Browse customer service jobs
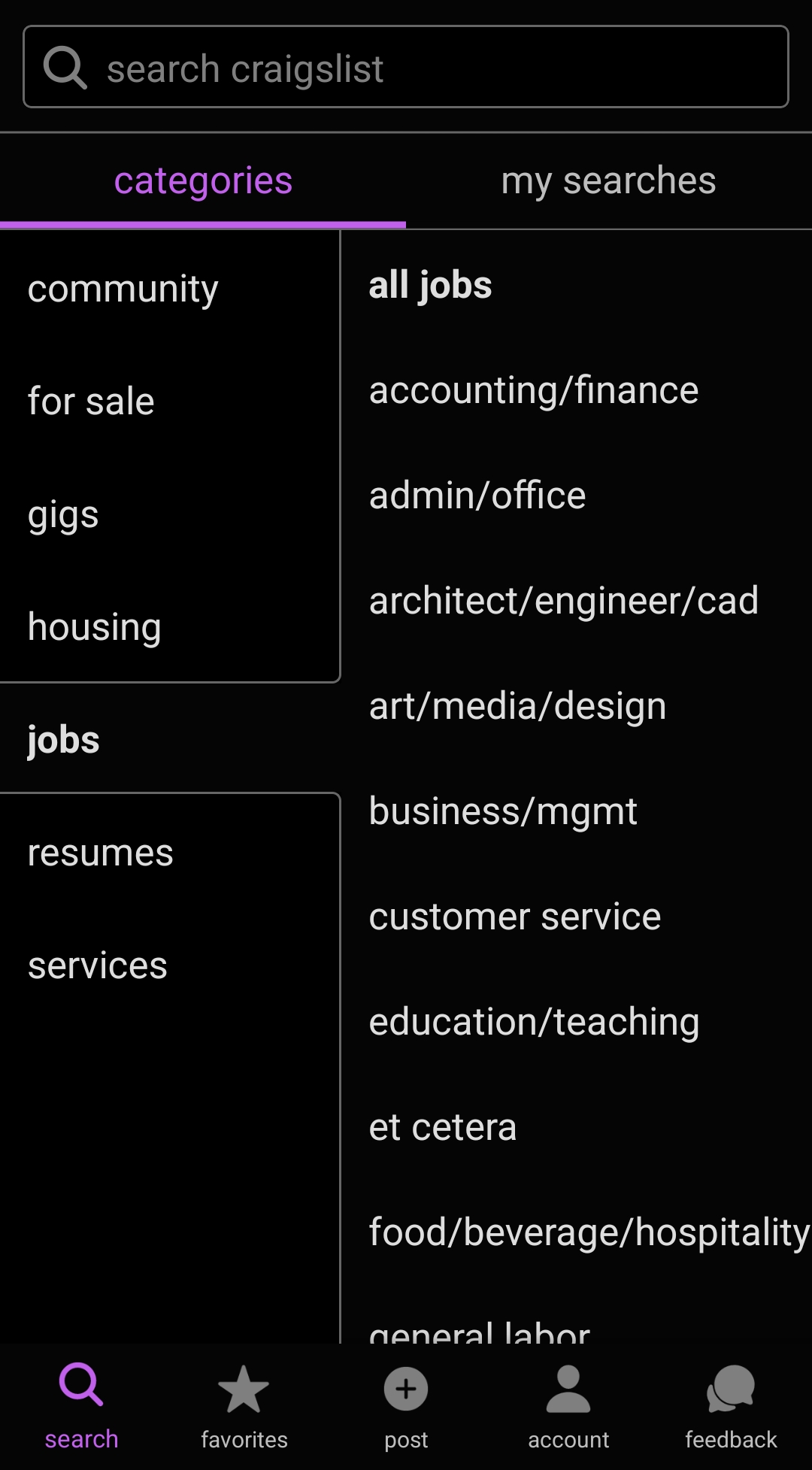Image resolution: width=812 pixels, height=1470 pixels. (514, 916)
